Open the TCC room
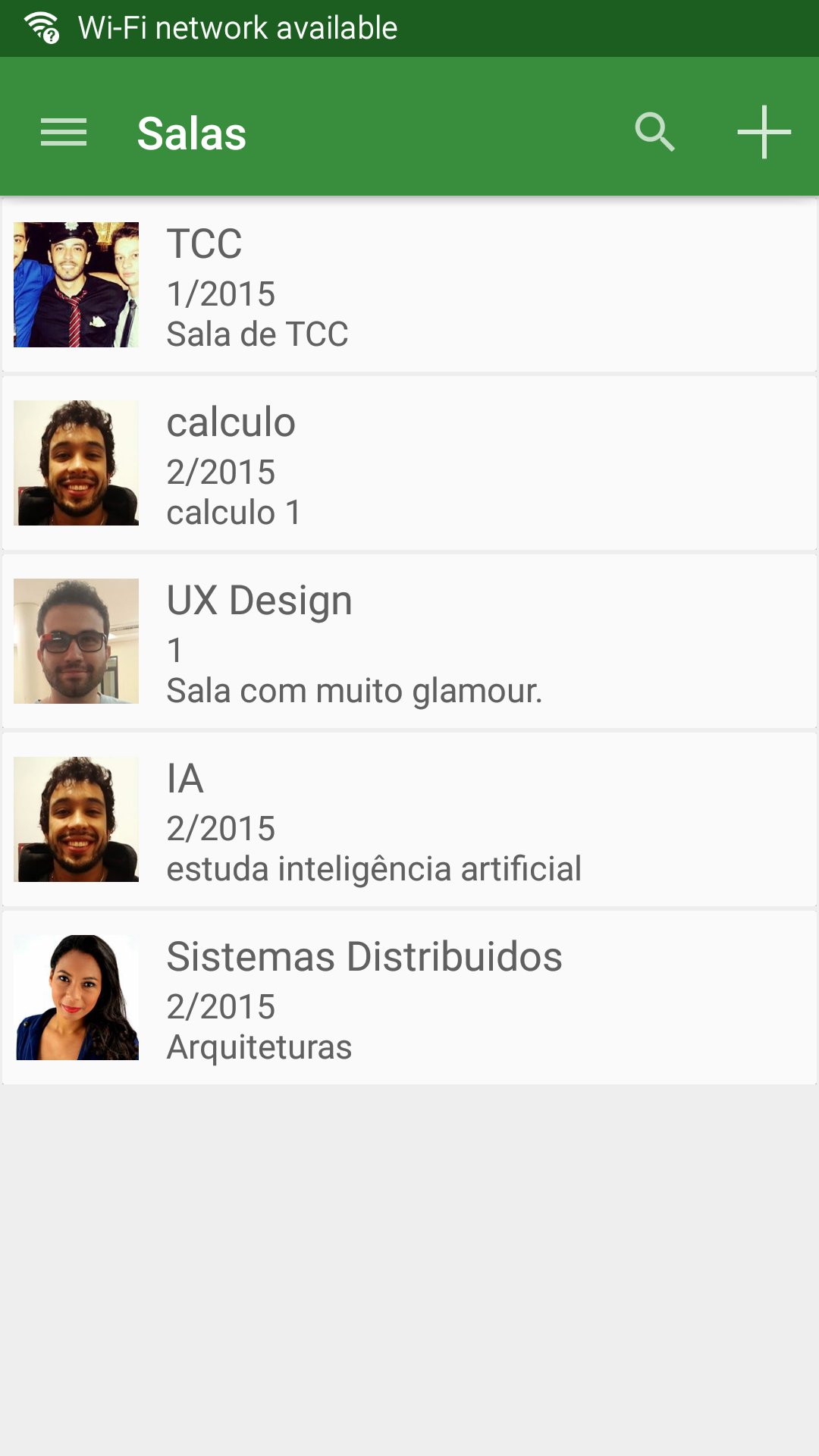Viewport: 819px width, 1456px height. point(409,284)
